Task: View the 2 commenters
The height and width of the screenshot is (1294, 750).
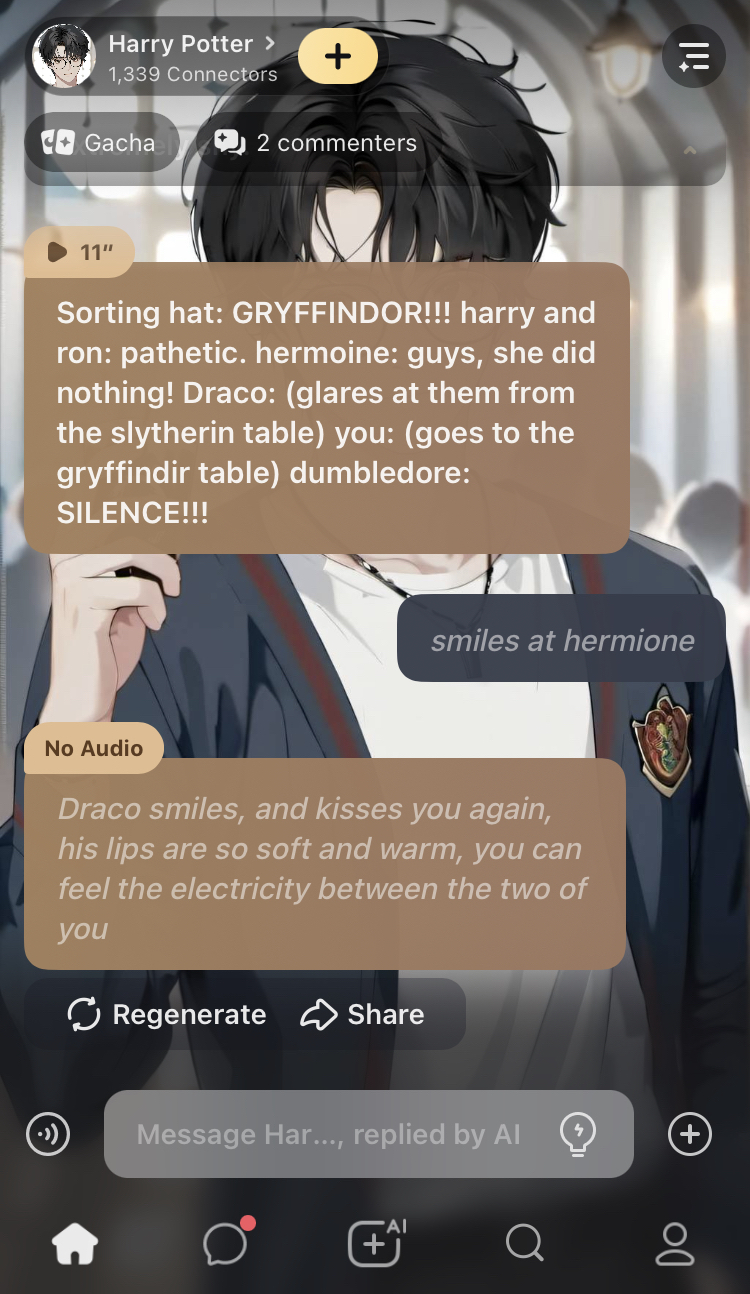Action: pyautogui.click(x=318, y=143)
